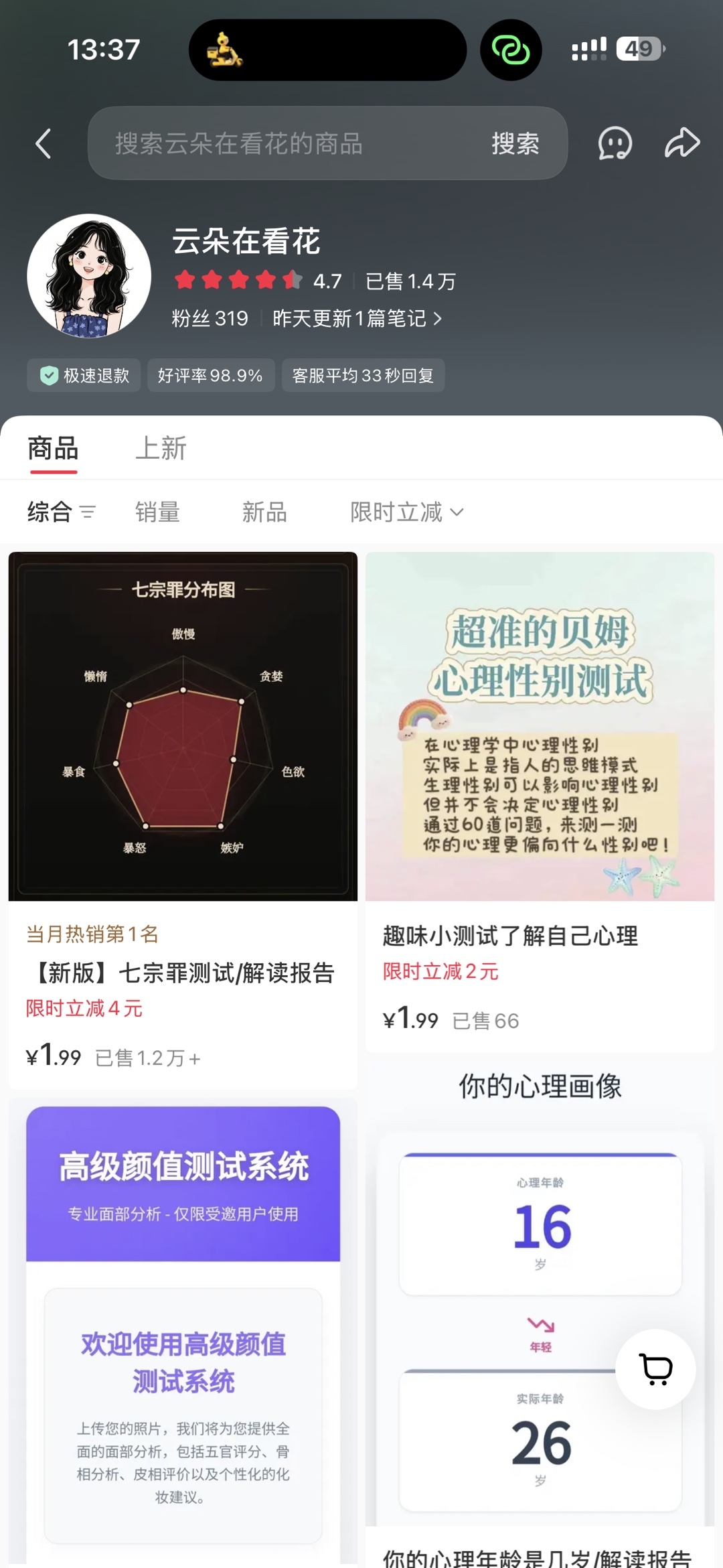Open 昨天更新1篇笔记 link
This screenshot has width=723, height=1568.
[x=357, y=319]
